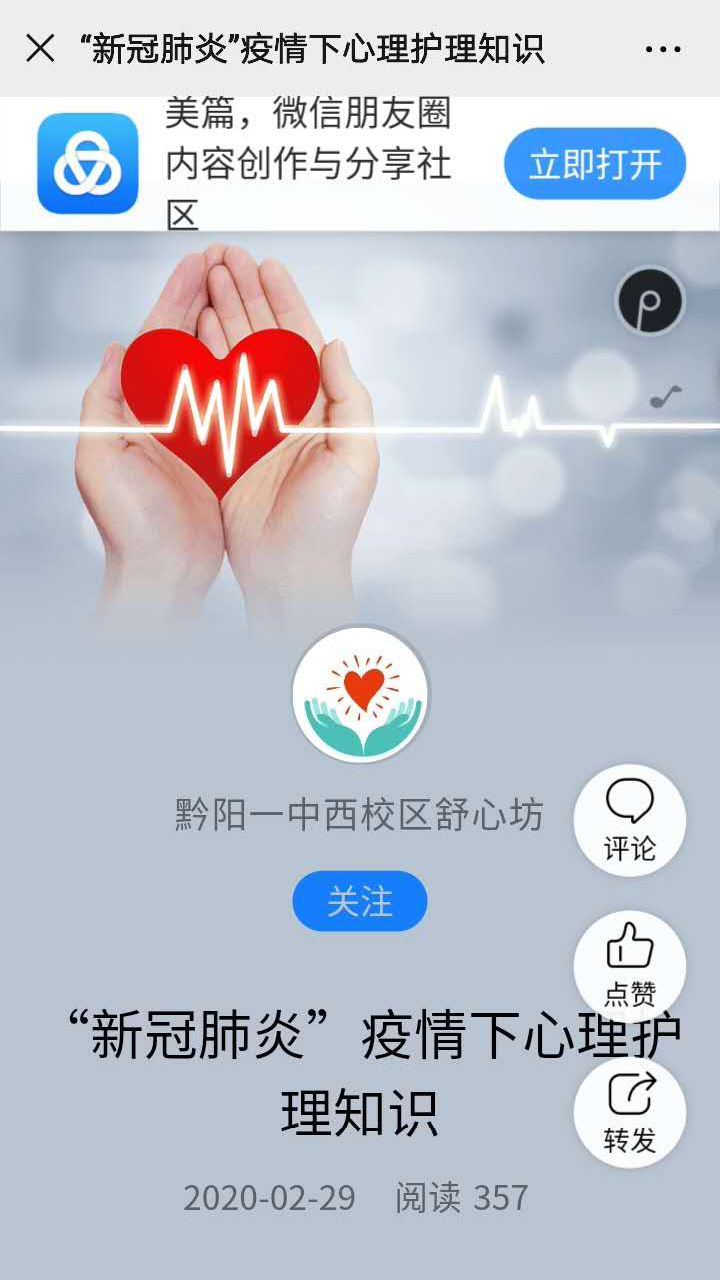Screen dimensions: 720x1280
Task: Open the three-dot overflow menu
Action: [x=663, y=49]
